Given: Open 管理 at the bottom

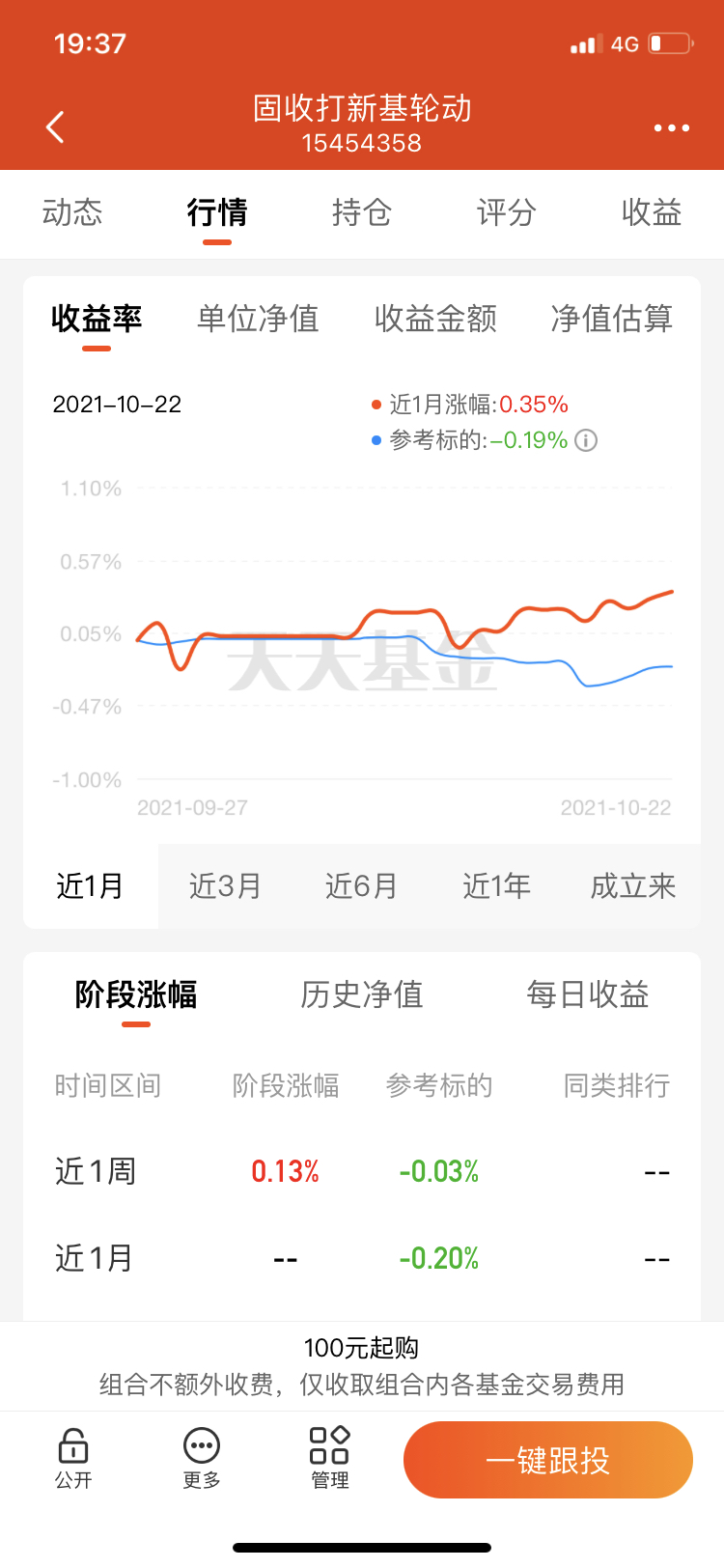Looking at the screenshot, I should (x=329, y=1458).
